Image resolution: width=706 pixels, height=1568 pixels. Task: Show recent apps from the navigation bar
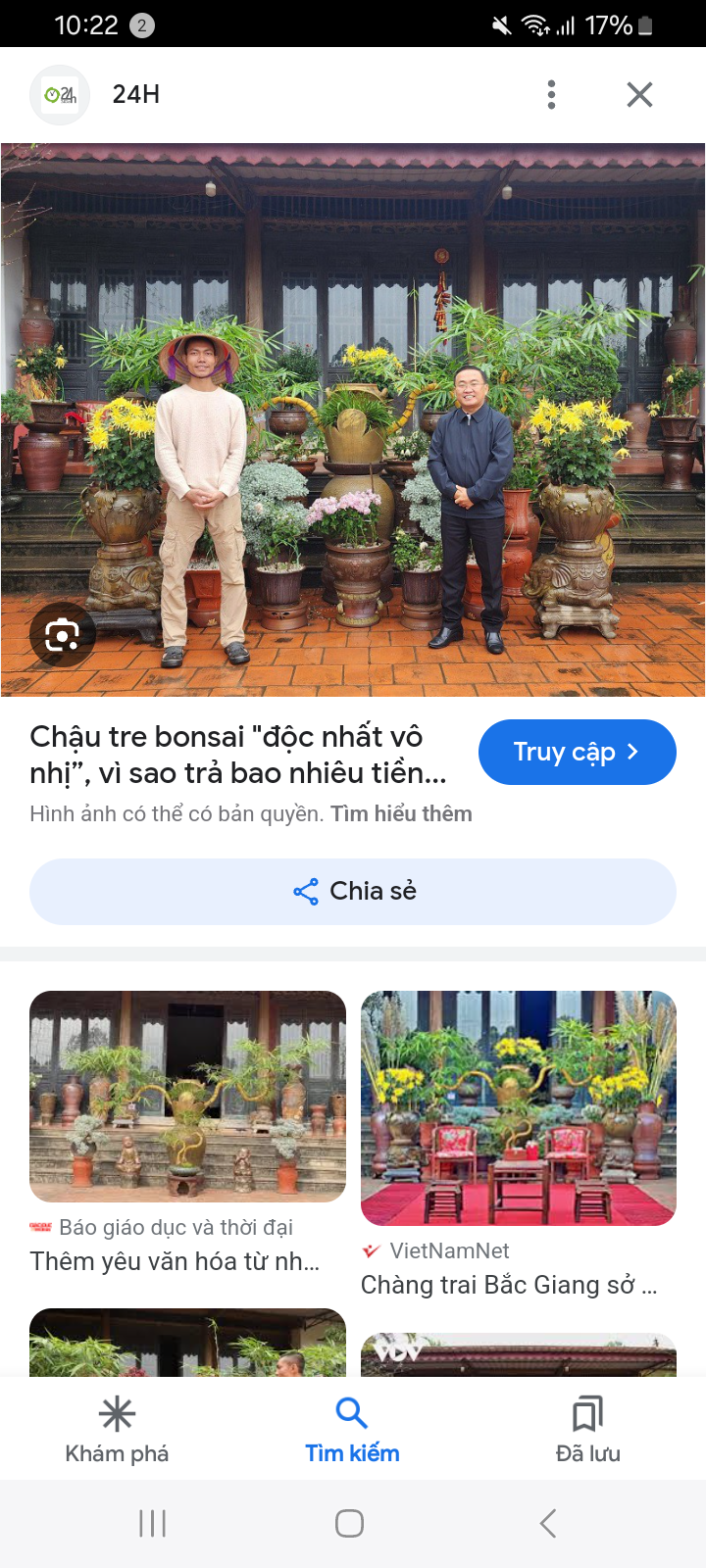pyautogui.click(x=153, y=1523)
